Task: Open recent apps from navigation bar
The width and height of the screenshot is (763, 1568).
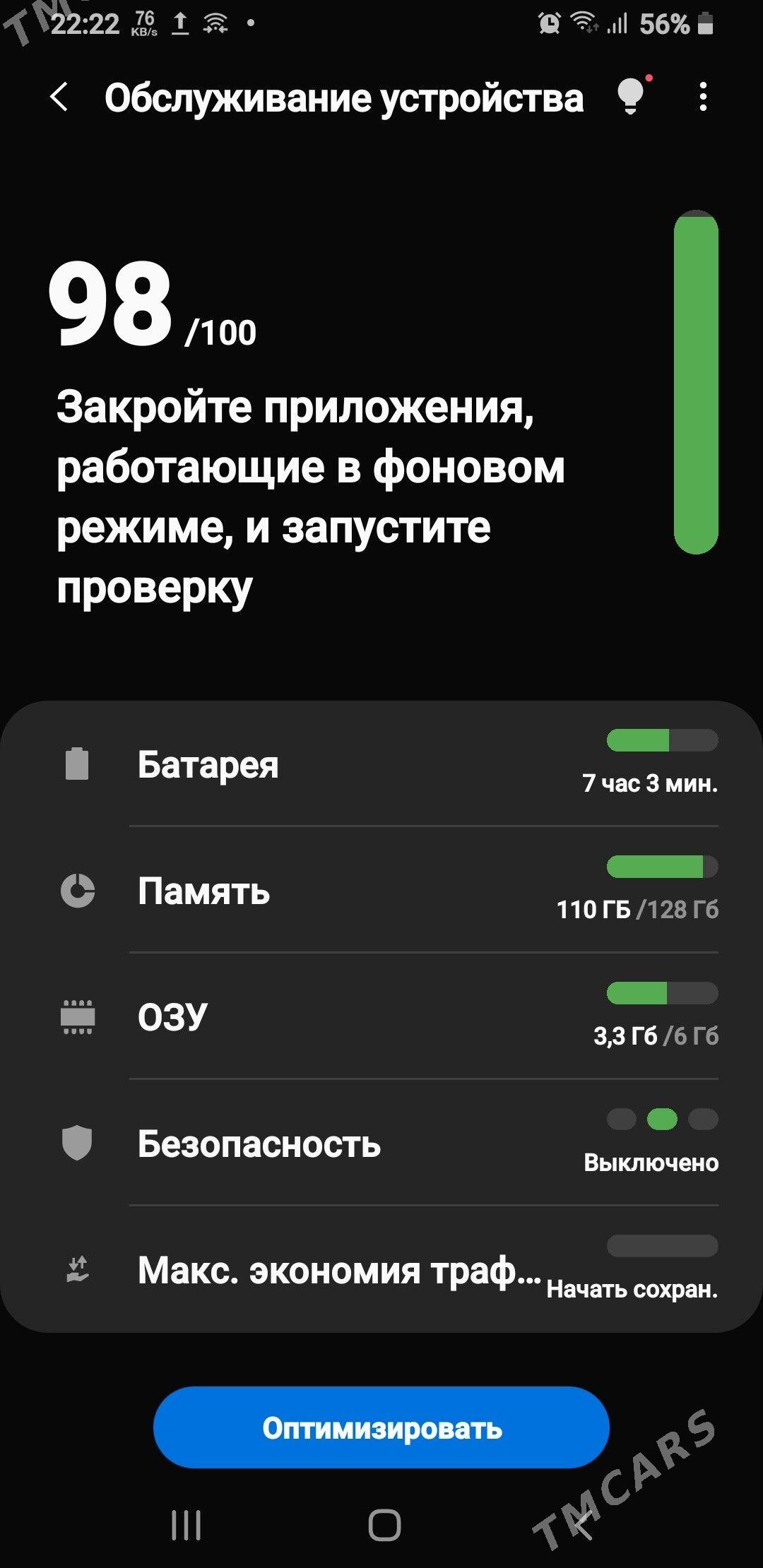Action: [x=187, y=1525]
